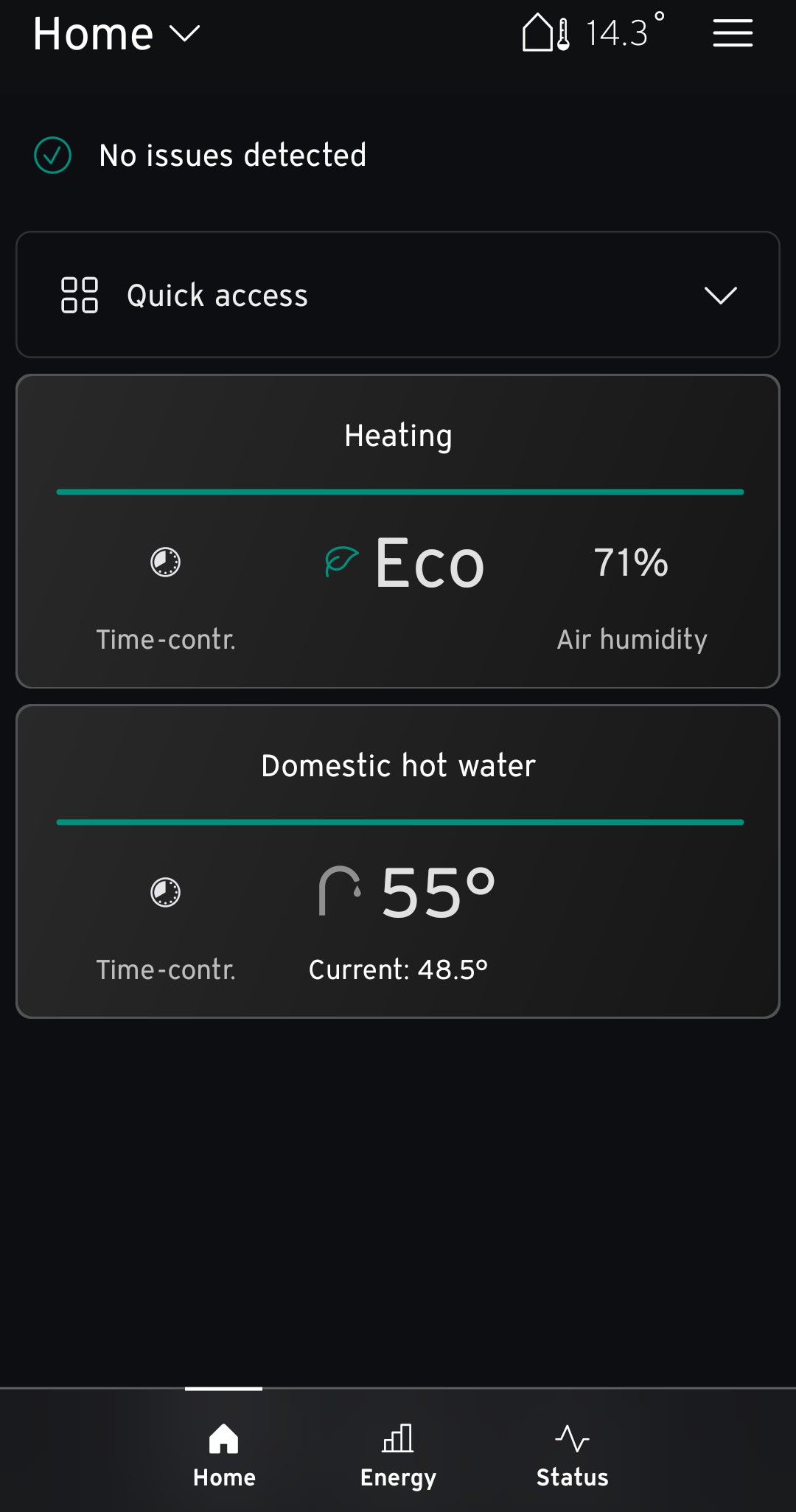Screen dimensions: 796x1512
Task: View the No issues detected status
Action: (x=233, y=156)
